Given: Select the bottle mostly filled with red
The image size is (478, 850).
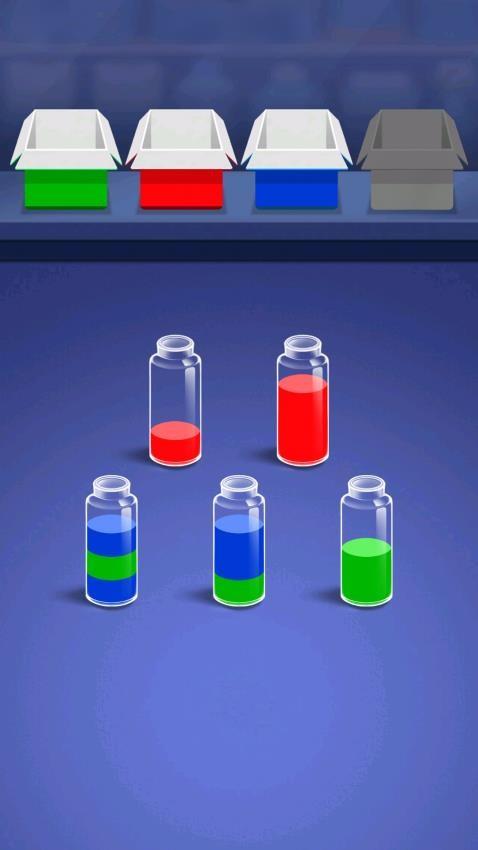Looking at the screenshot, I should pos(303,401).
